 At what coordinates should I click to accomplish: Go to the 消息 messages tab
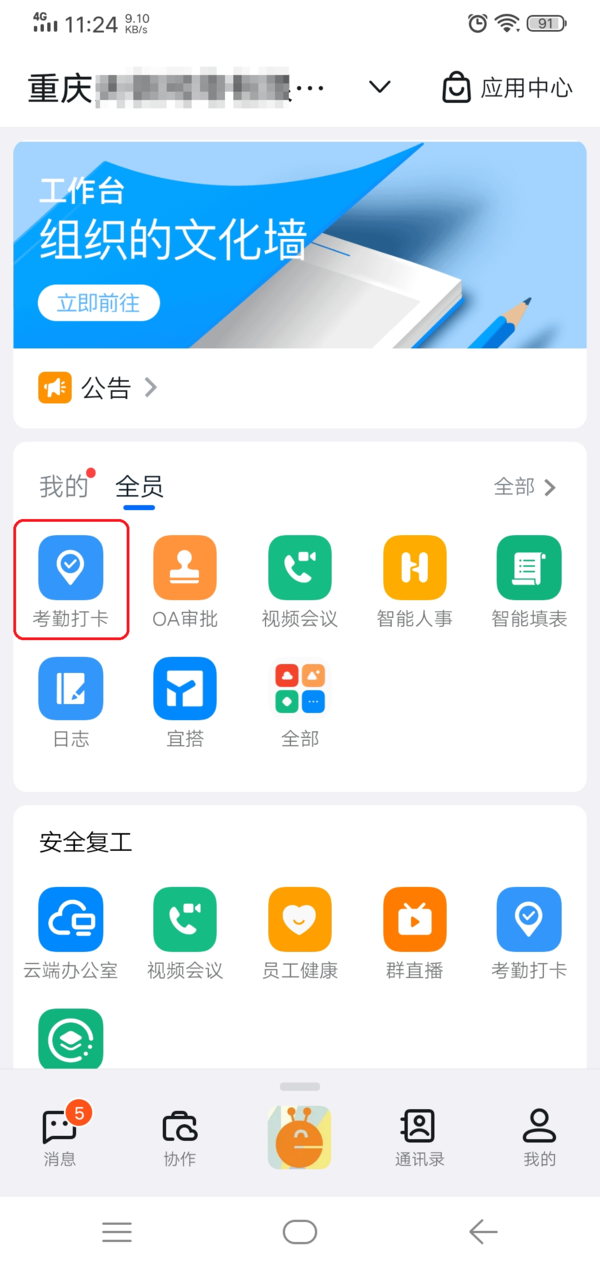[x=60, y=1137]
